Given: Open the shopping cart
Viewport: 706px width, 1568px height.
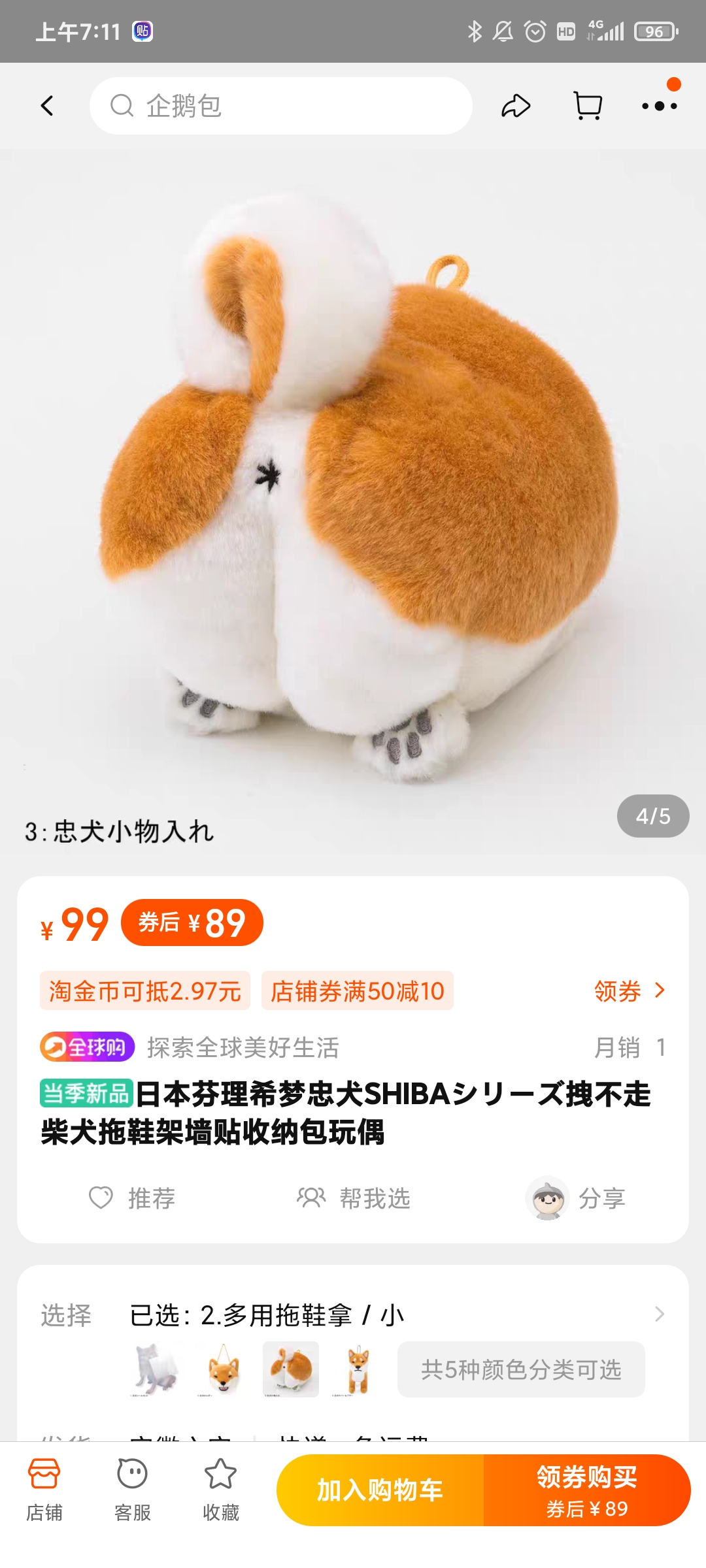Looking at the screenshot, I should (x=587, y=106).
